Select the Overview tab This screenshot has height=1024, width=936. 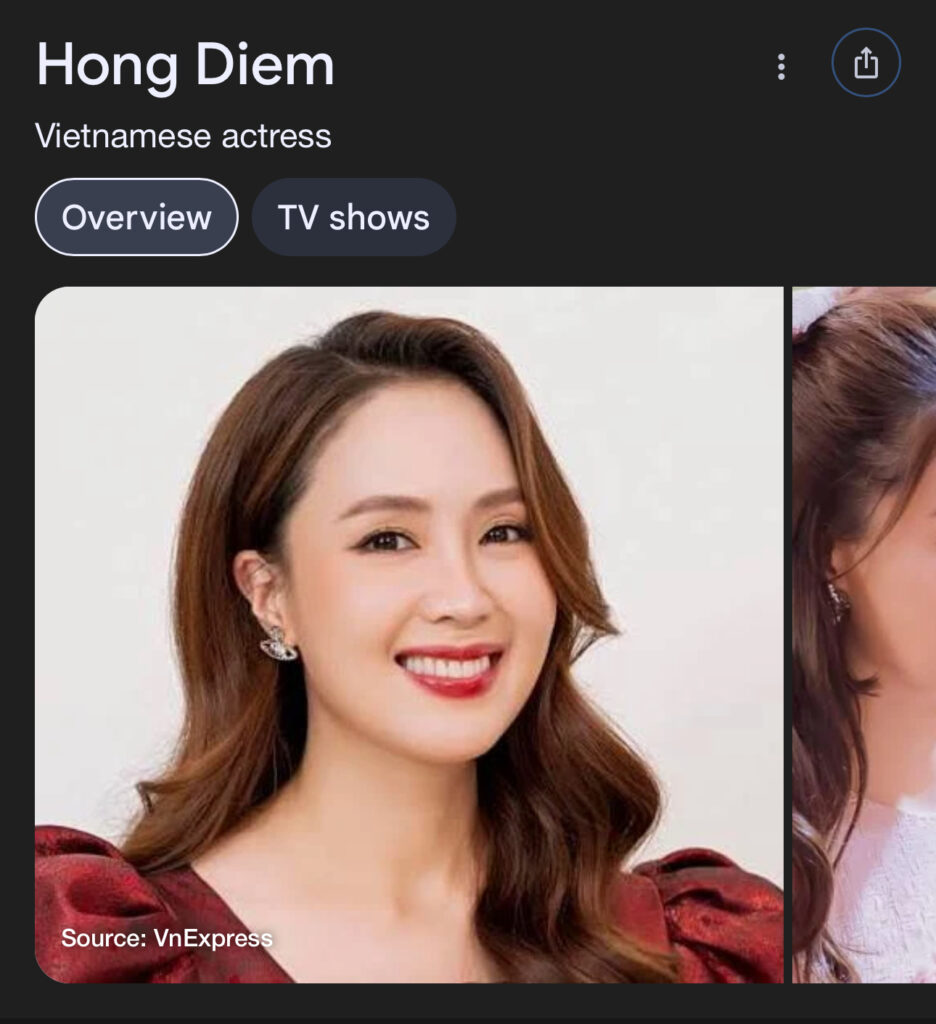point(137,217)
